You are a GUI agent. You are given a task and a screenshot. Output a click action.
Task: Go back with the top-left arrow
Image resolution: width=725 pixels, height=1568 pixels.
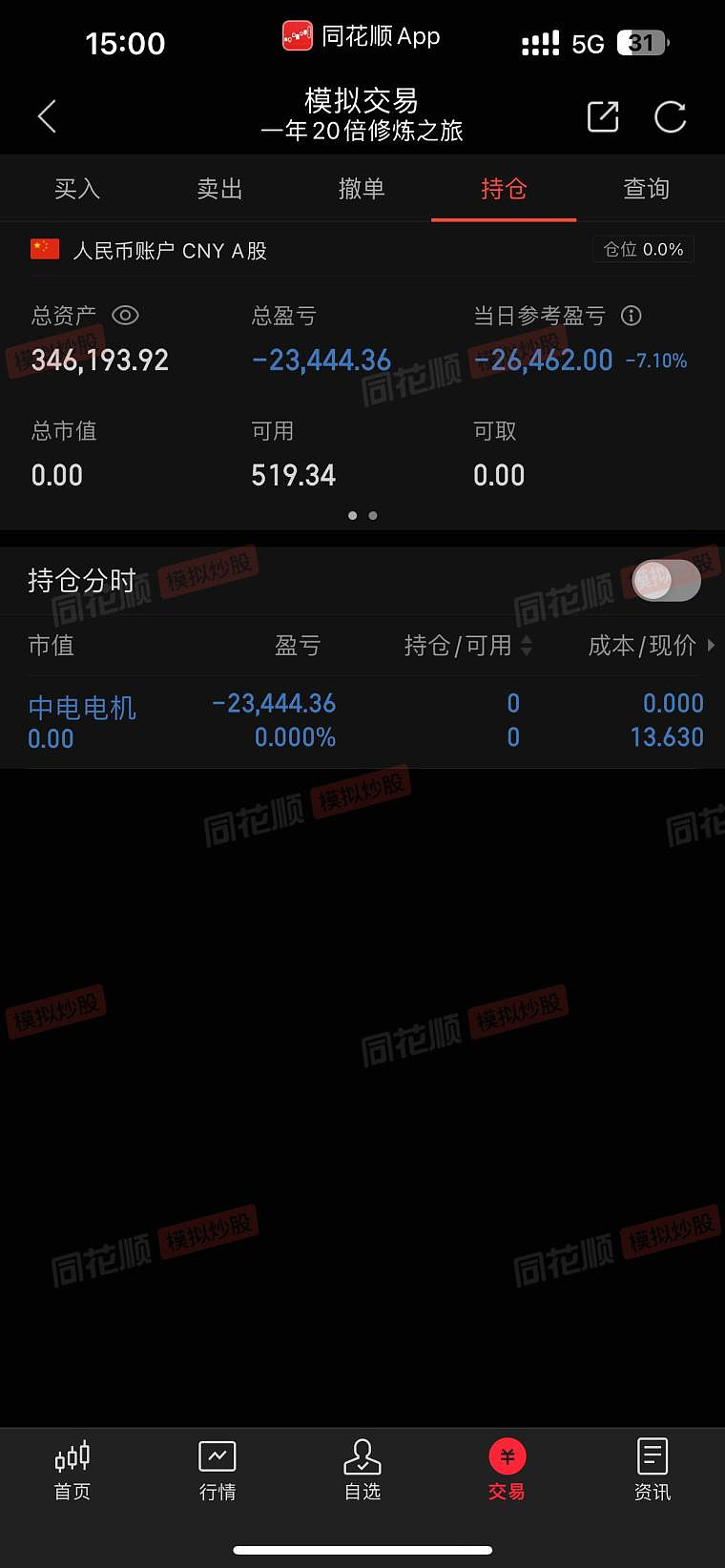tap(48, 116)
